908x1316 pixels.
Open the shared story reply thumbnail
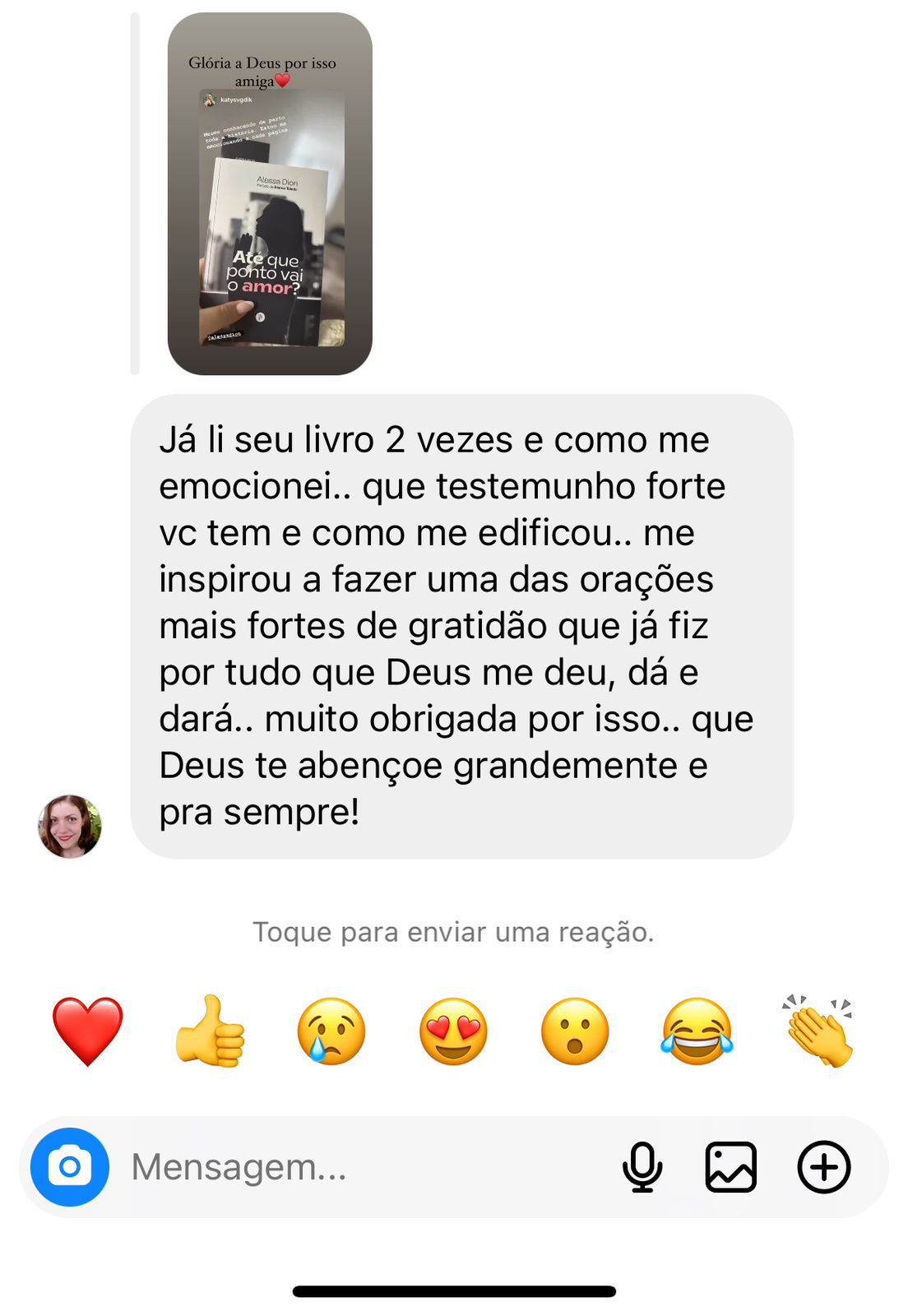270,194
